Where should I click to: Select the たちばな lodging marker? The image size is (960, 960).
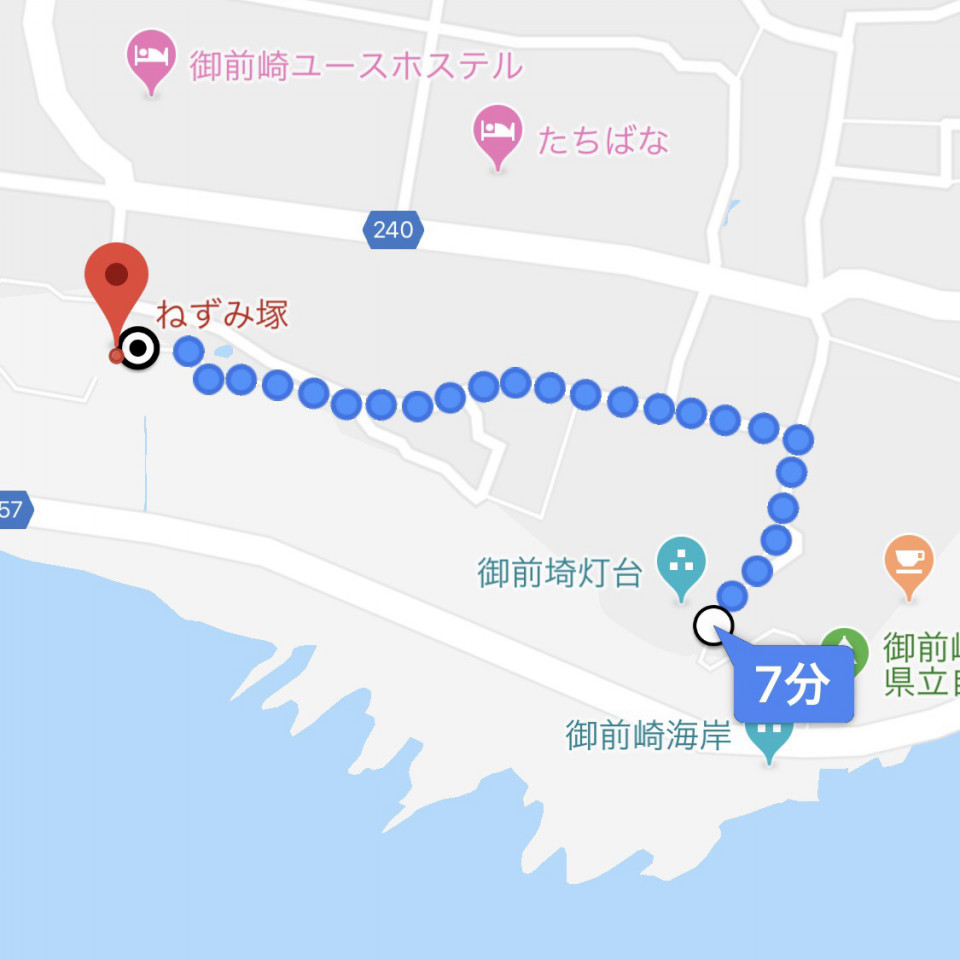pyautogui.click(x=498, y=133)
